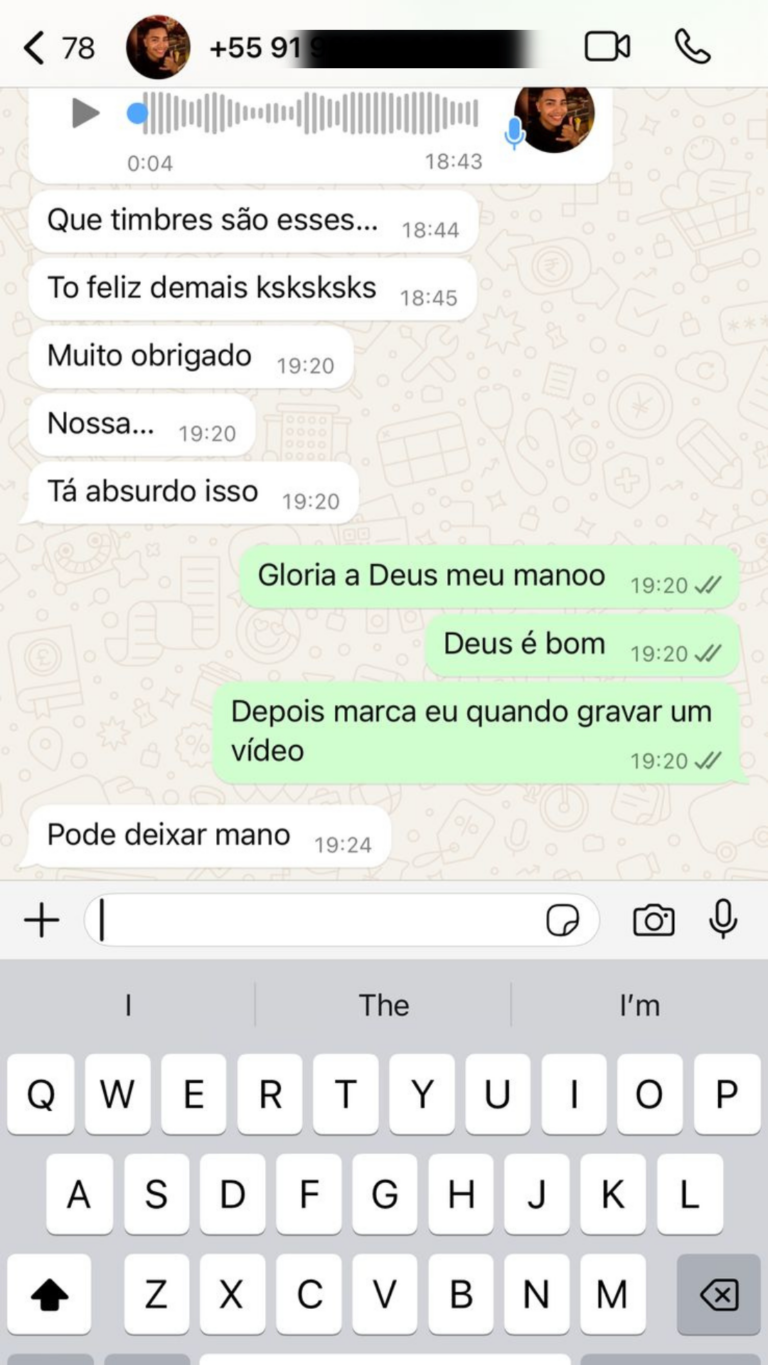Enable caps with the Shift key
Image resolution: width=768 pixels, height=1365 pixels.
coord(50,1294)
